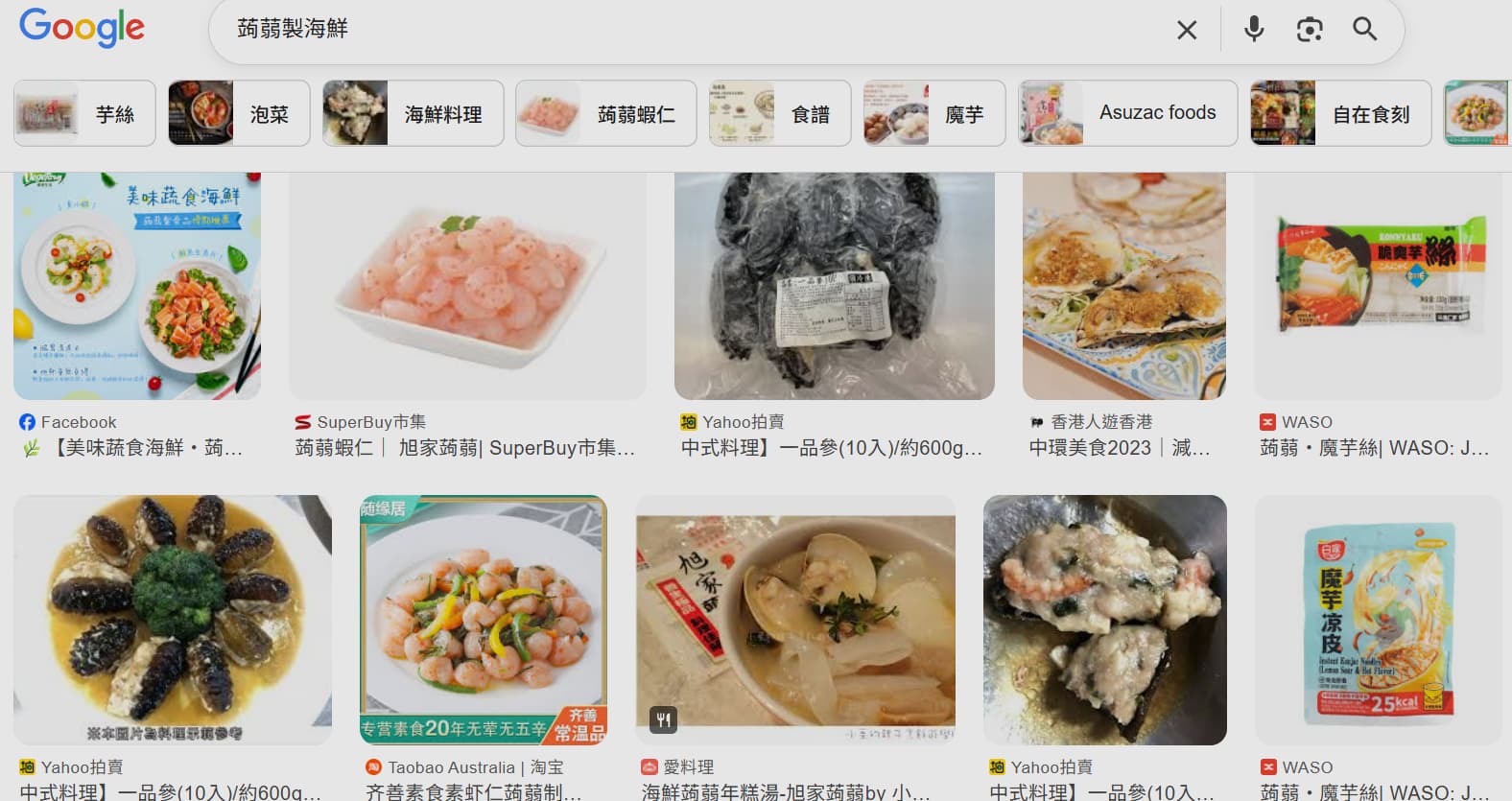The image size is (1512, 801).
Task: Apply the 海鮮料理 chip filter
Action: pos(413,114)
